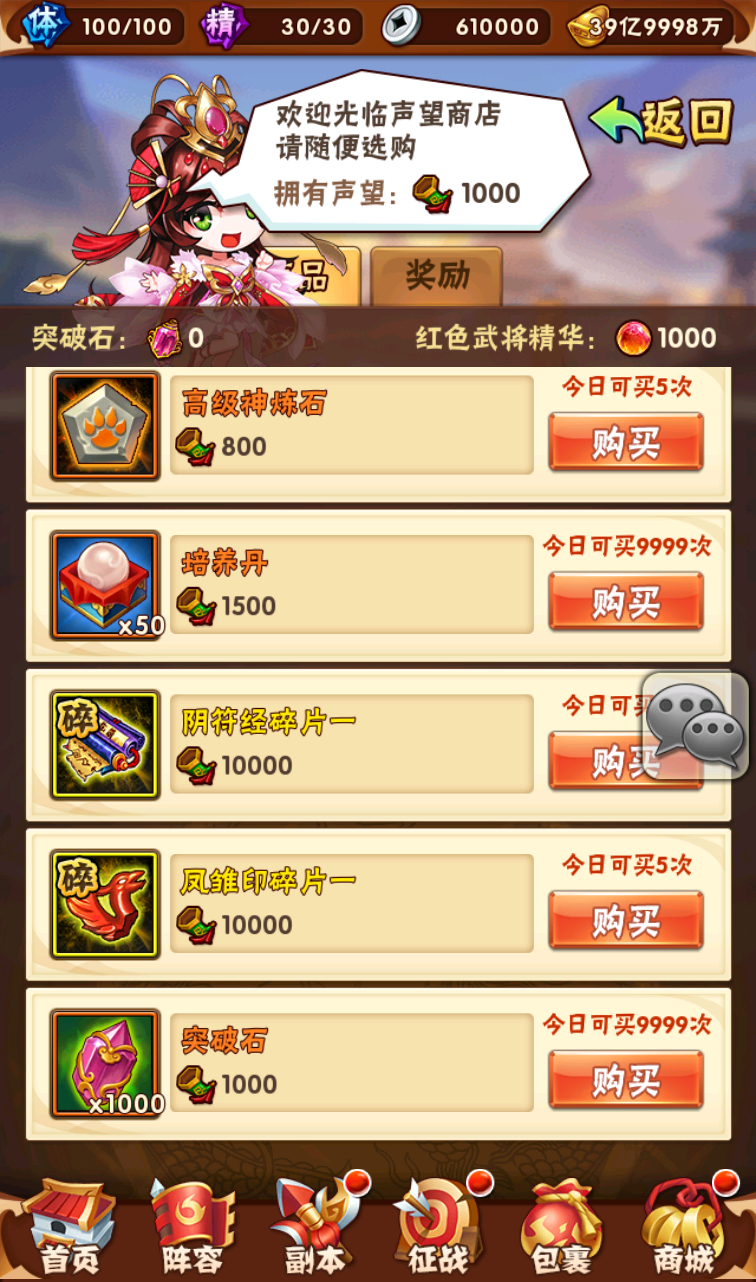The height and width of the screenshot is (1282, 756).
Task: Purchase 突破石 for 1000
Action: click(x=625, y=1079)
